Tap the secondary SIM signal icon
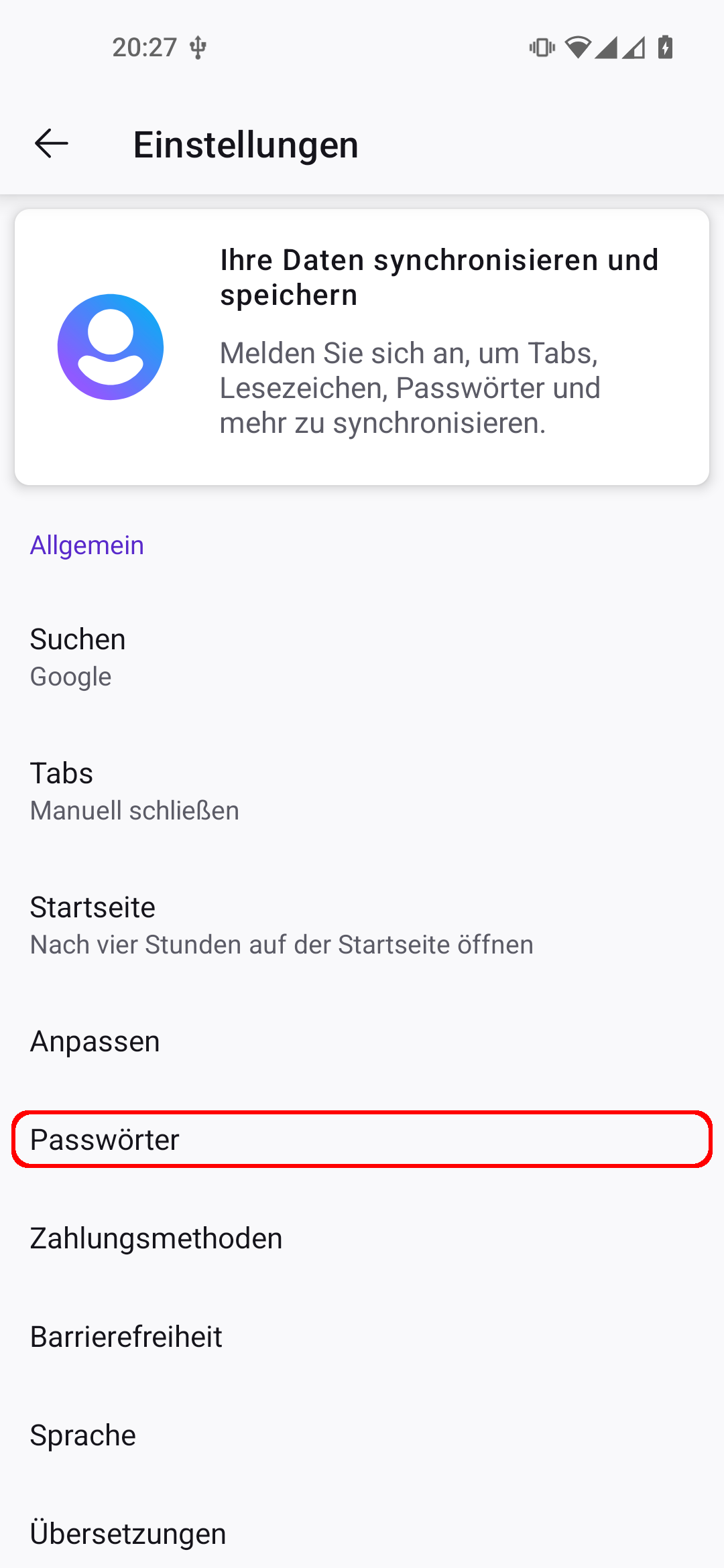The image size is (724, 1568). [x=636, y=48]
